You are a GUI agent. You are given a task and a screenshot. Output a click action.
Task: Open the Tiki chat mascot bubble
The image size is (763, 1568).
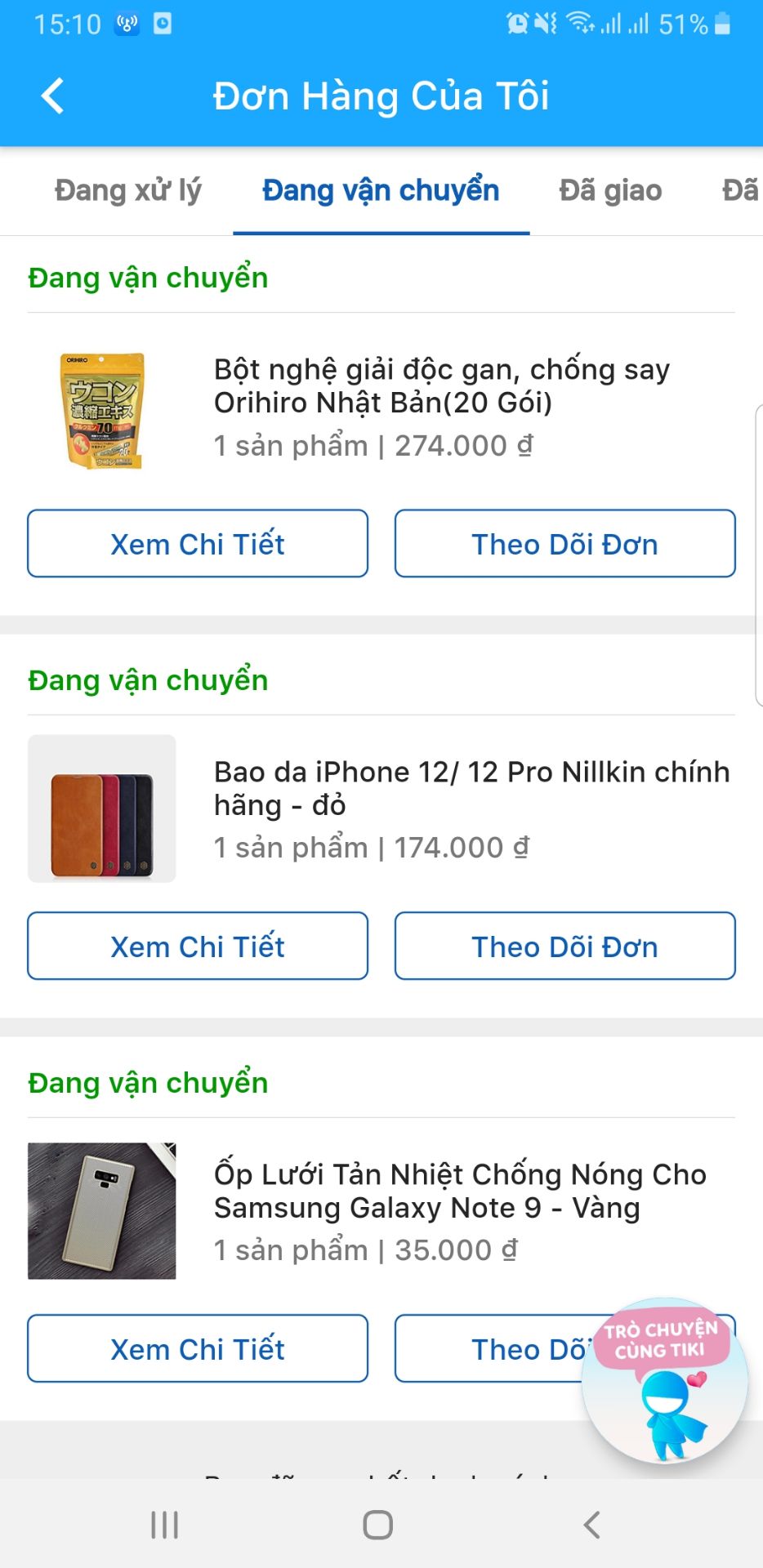[x=663, y=1388]
